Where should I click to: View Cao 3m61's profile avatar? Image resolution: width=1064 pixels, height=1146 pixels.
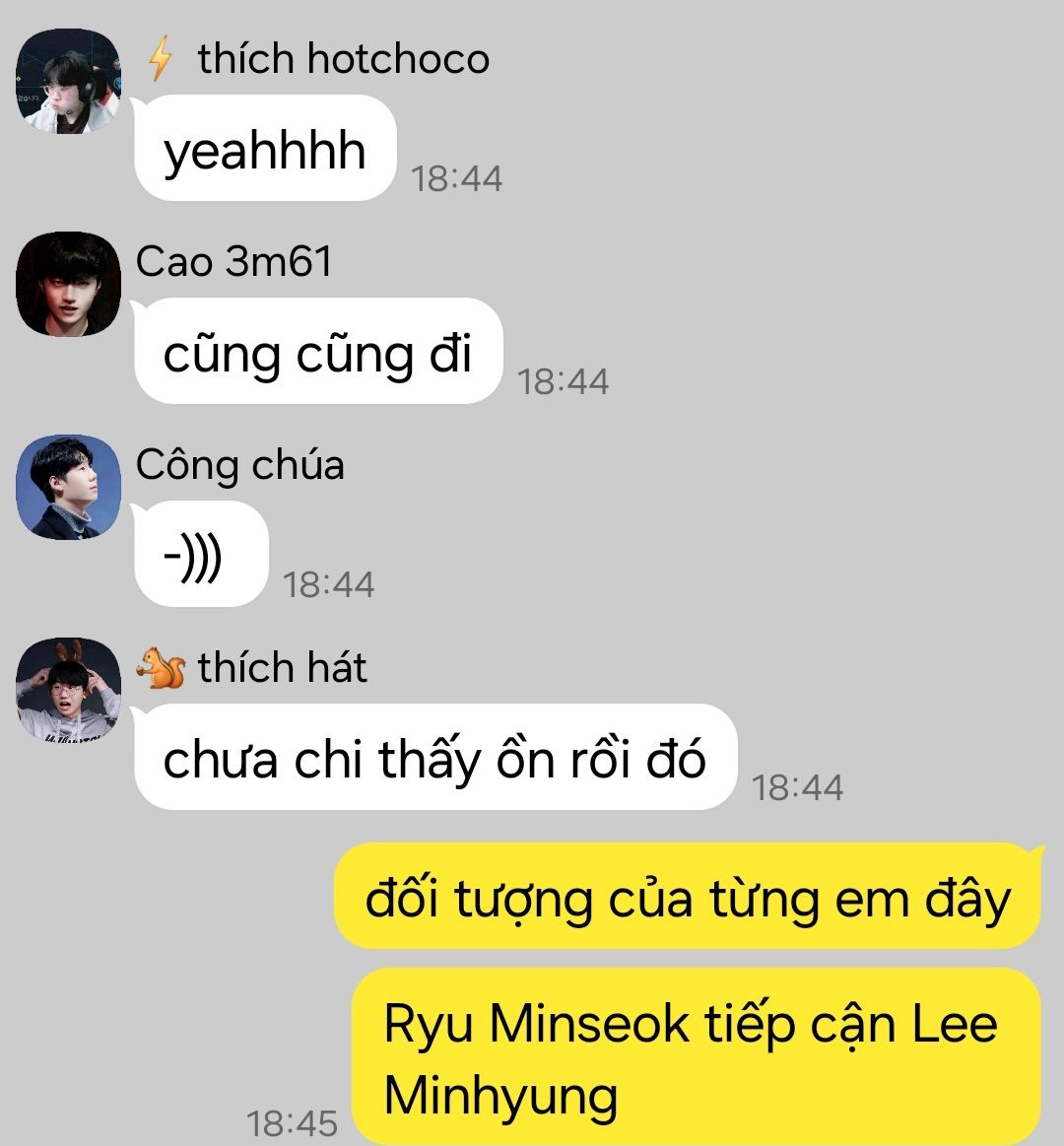click(68, 284)
